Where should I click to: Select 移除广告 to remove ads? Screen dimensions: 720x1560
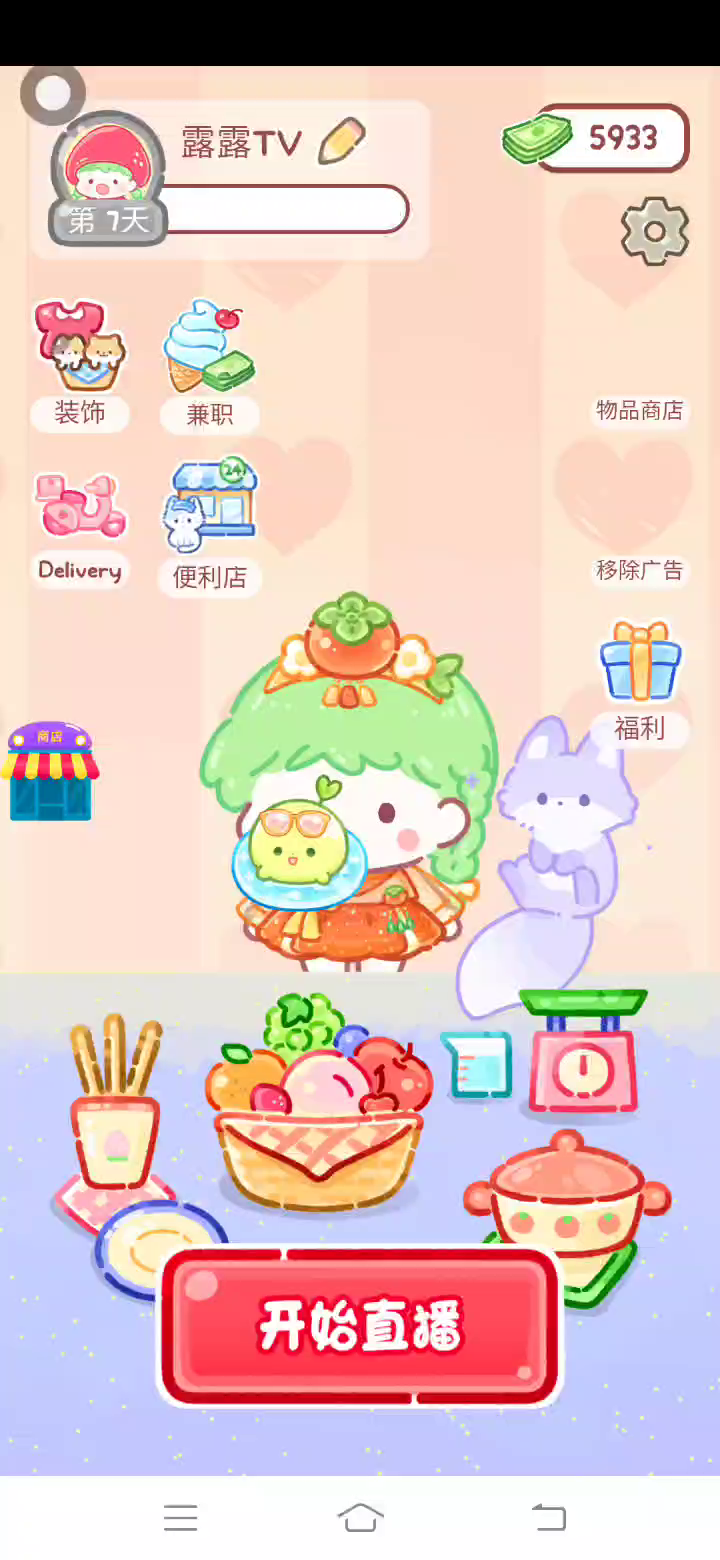tap(639, 570)
